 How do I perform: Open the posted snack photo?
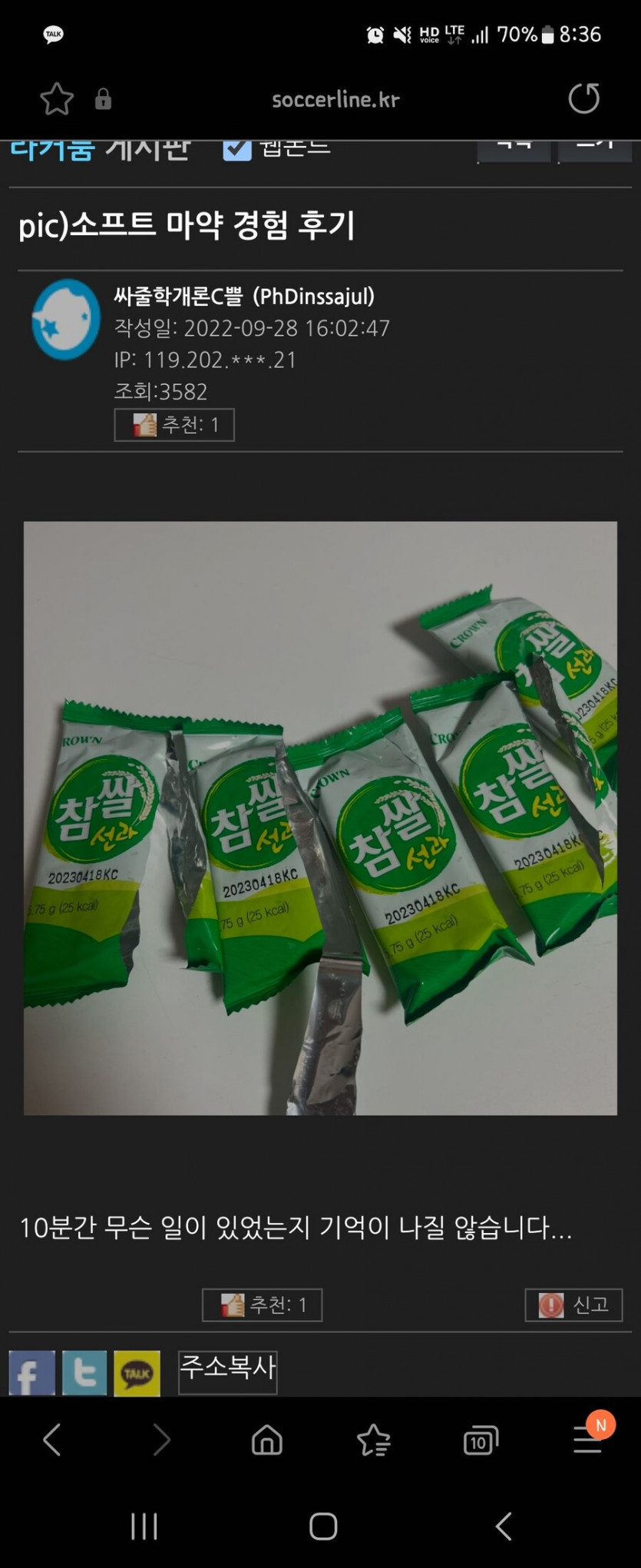[x=320, y=818]
